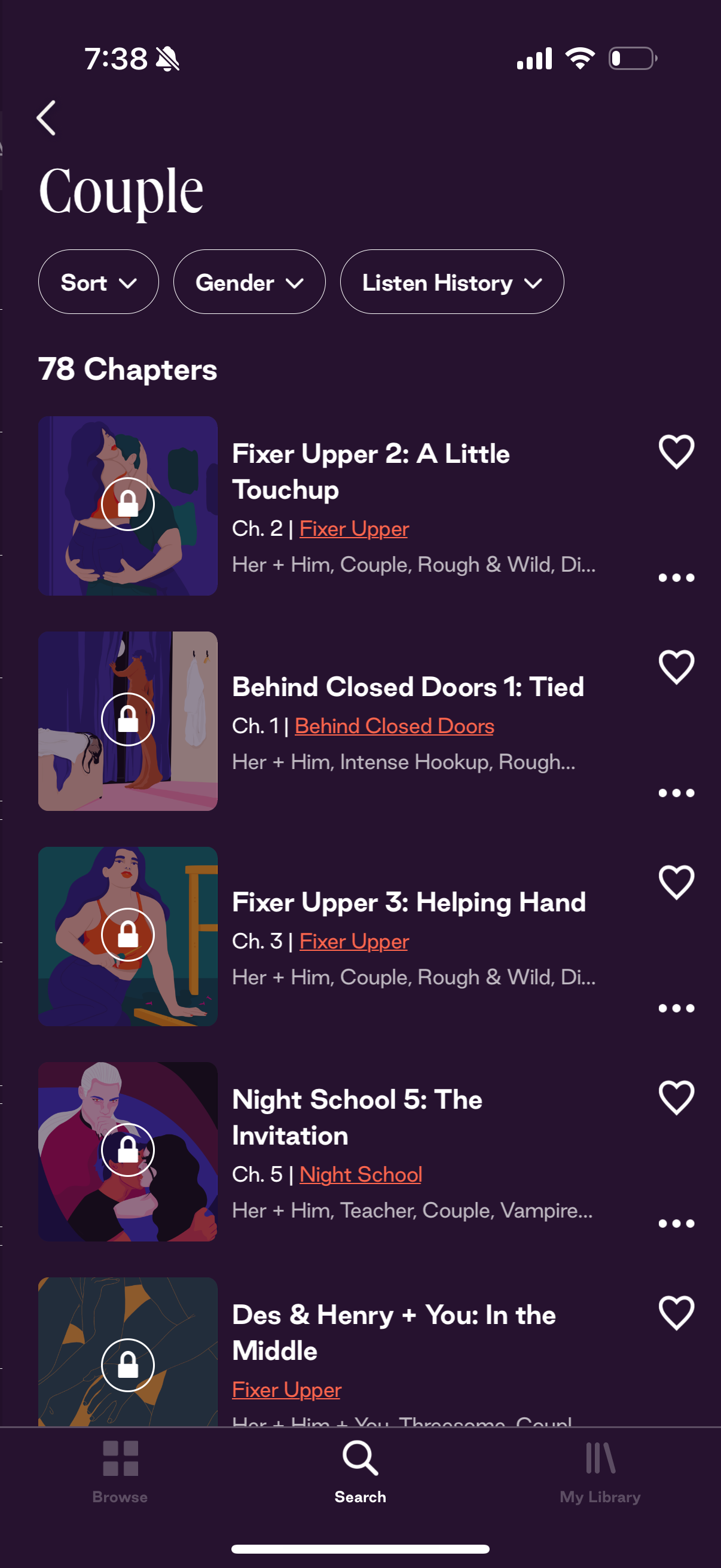Like Behind Closed Doors 1: Tied

pyautogui.click(x=676, y=667)
